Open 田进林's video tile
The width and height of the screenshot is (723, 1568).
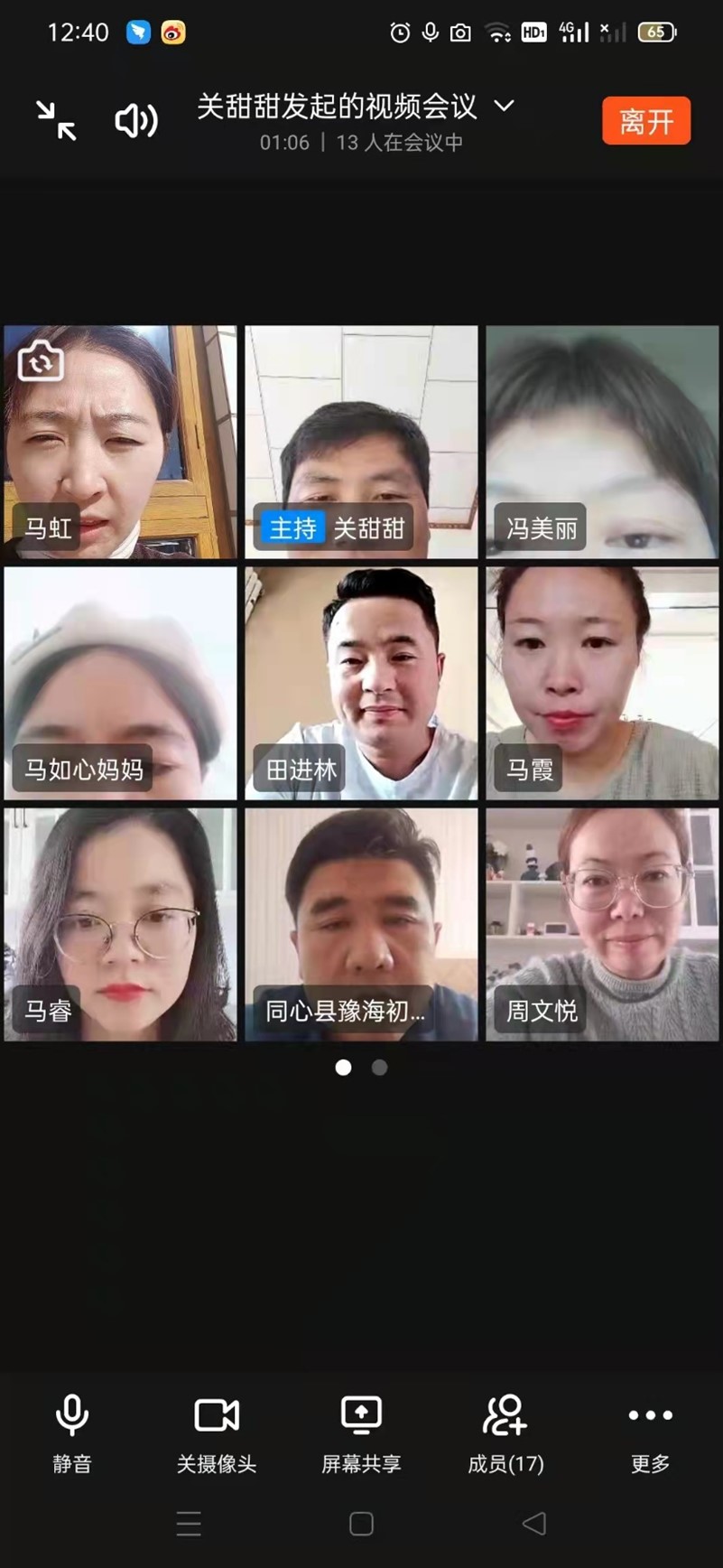click(361, 683)
